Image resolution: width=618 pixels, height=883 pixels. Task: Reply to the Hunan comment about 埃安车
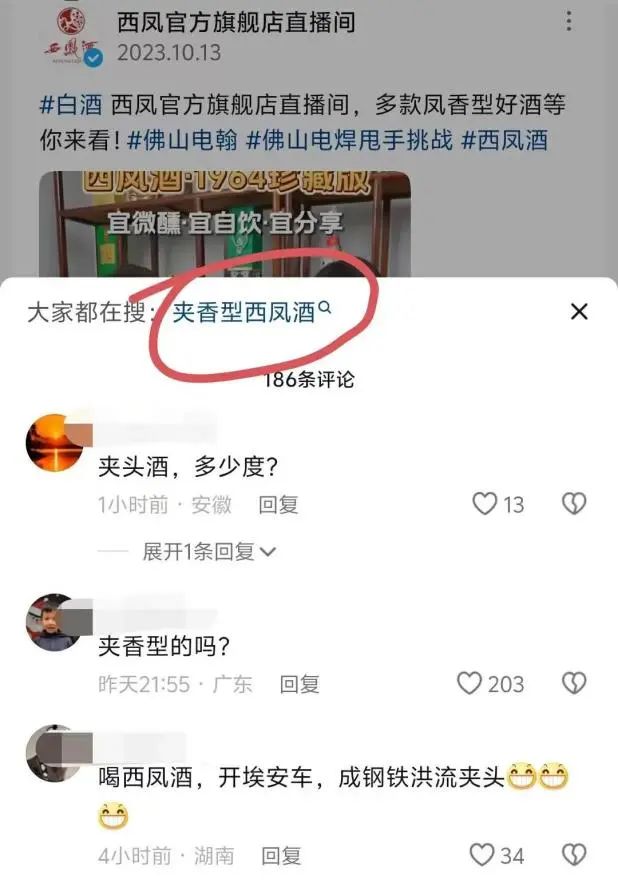tap(281, 856)
